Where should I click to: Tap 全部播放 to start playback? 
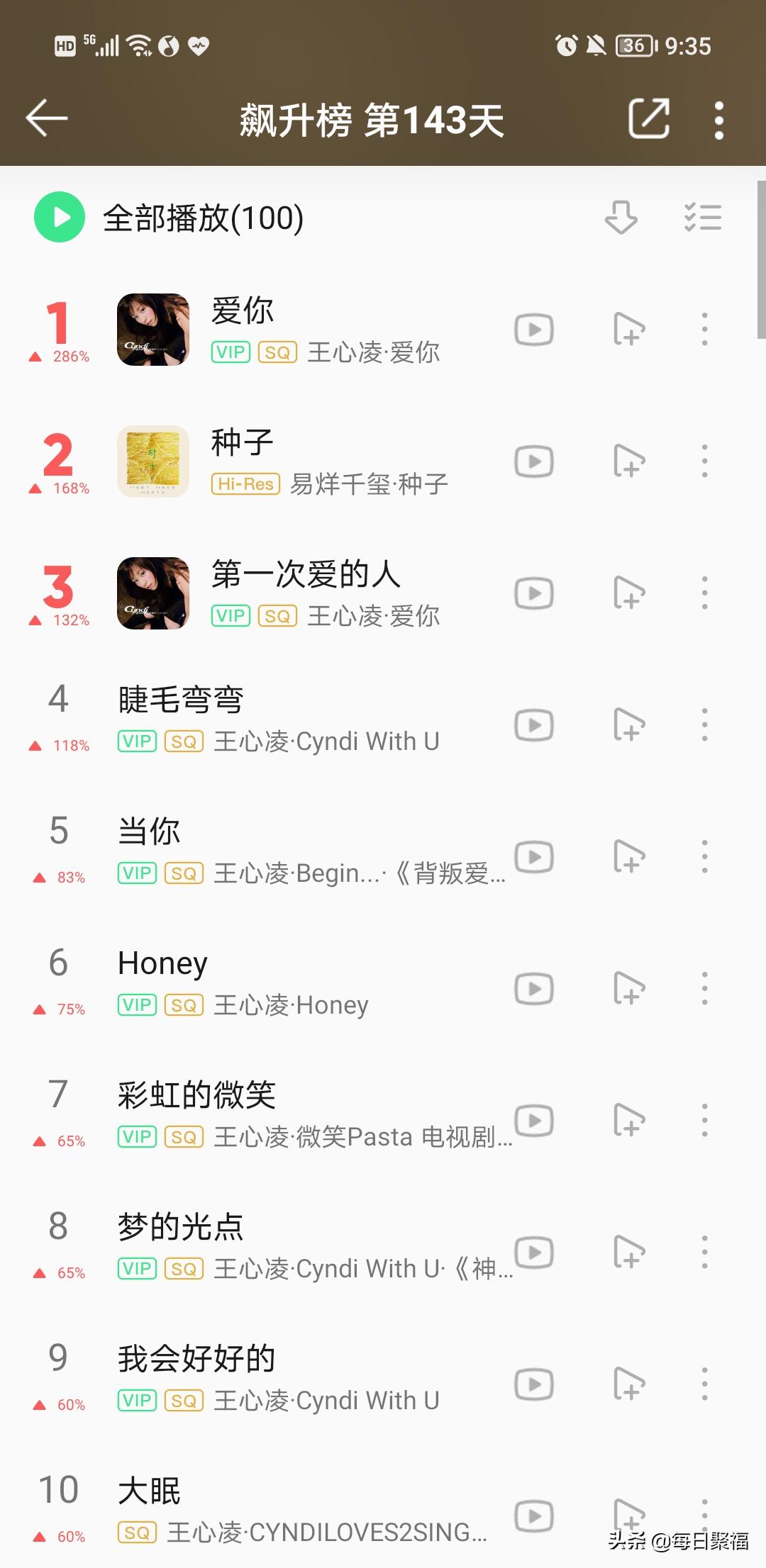[201, 218]
